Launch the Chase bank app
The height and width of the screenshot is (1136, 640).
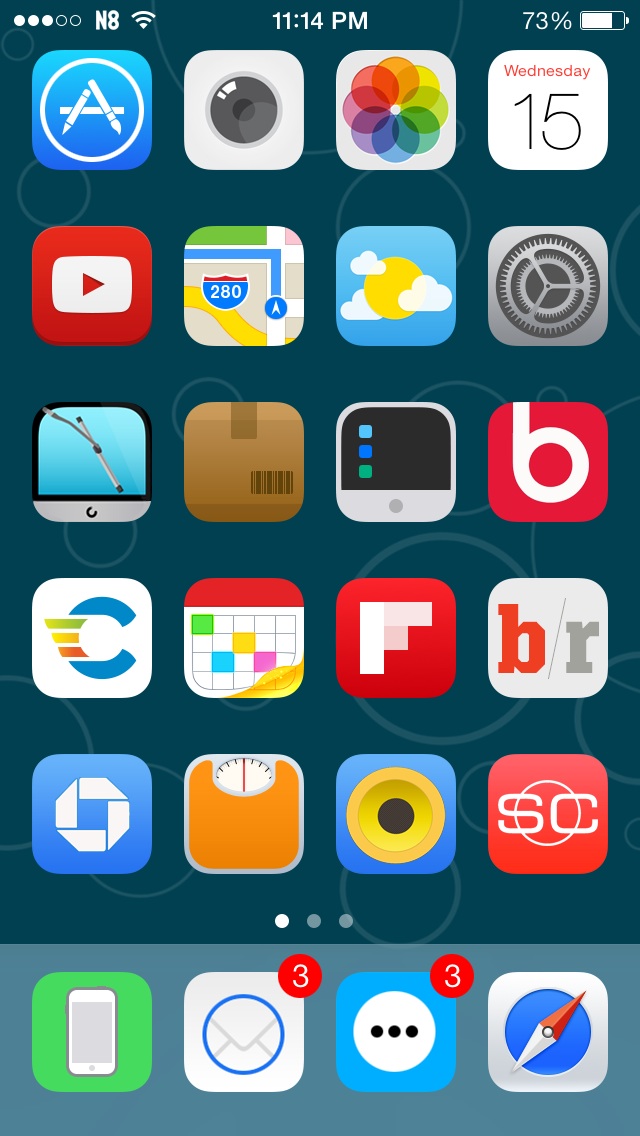click(92, 814)
